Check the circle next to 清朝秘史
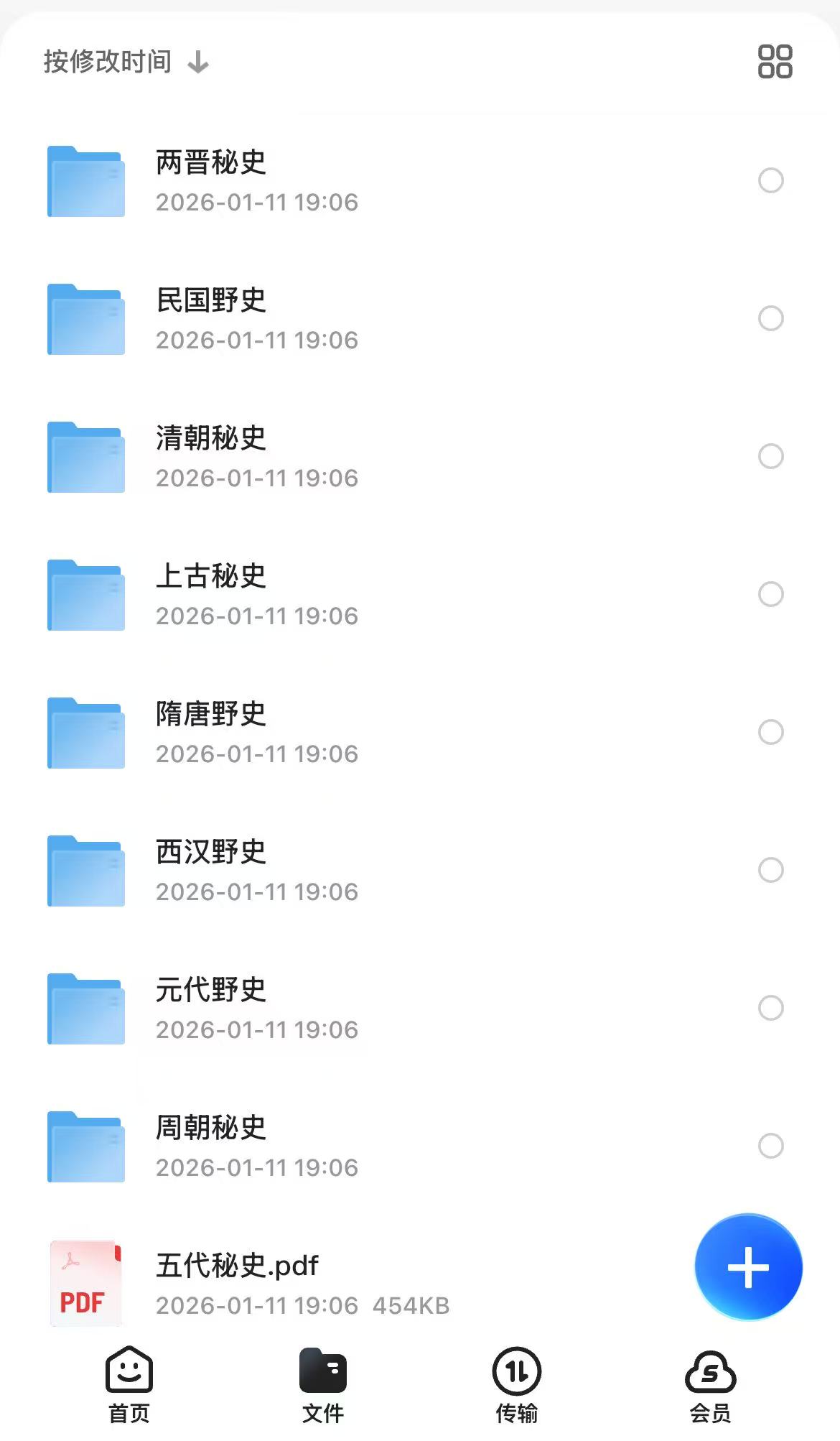Viewport: 840px width, 1441px height. click(771, 457)
